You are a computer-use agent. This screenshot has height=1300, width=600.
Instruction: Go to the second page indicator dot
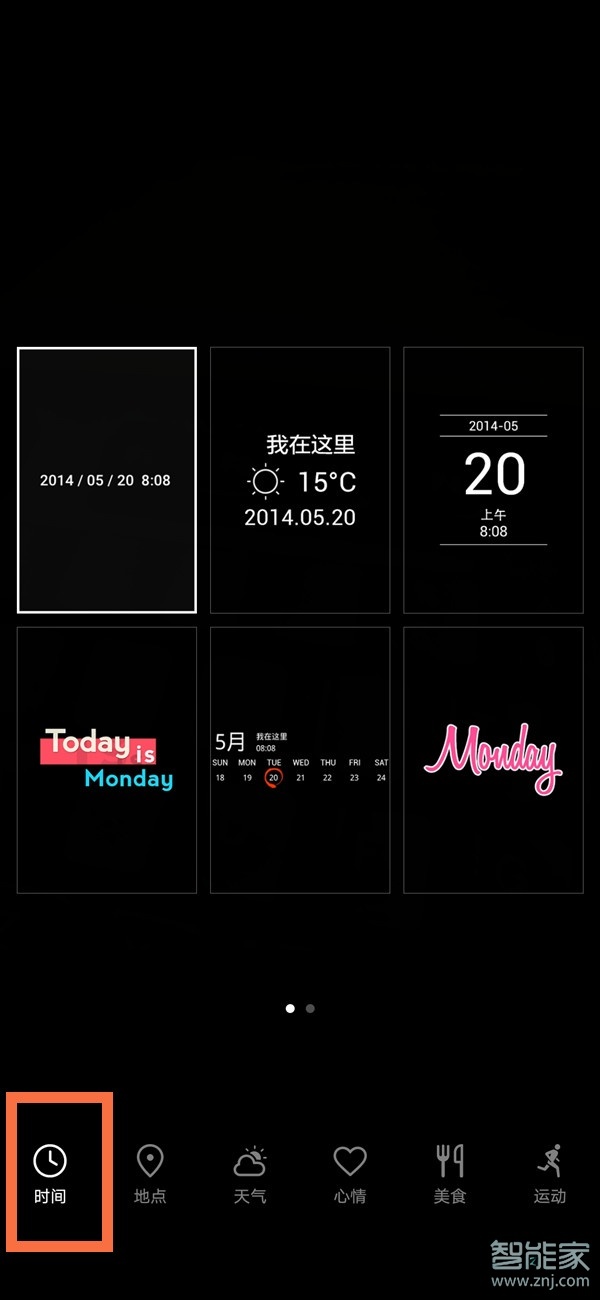310,1009
